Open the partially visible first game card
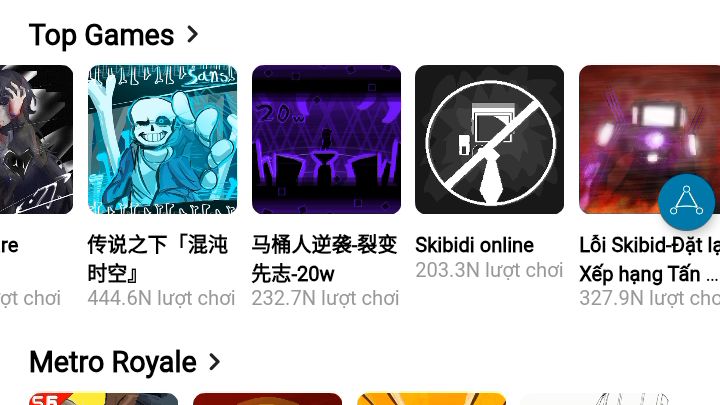 [36, 140]
